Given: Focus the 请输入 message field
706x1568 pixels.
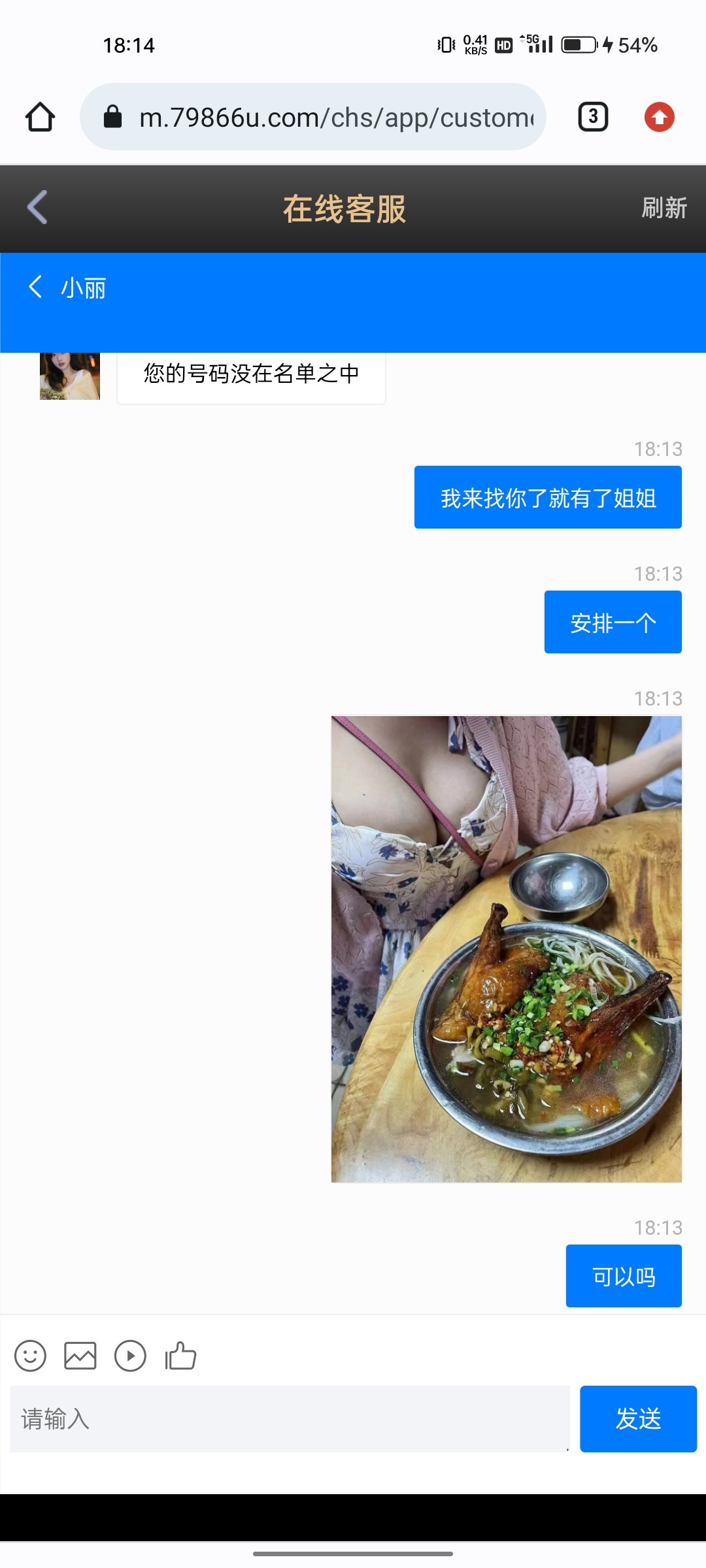Looking at the screenshot, I should (290, 1418).
